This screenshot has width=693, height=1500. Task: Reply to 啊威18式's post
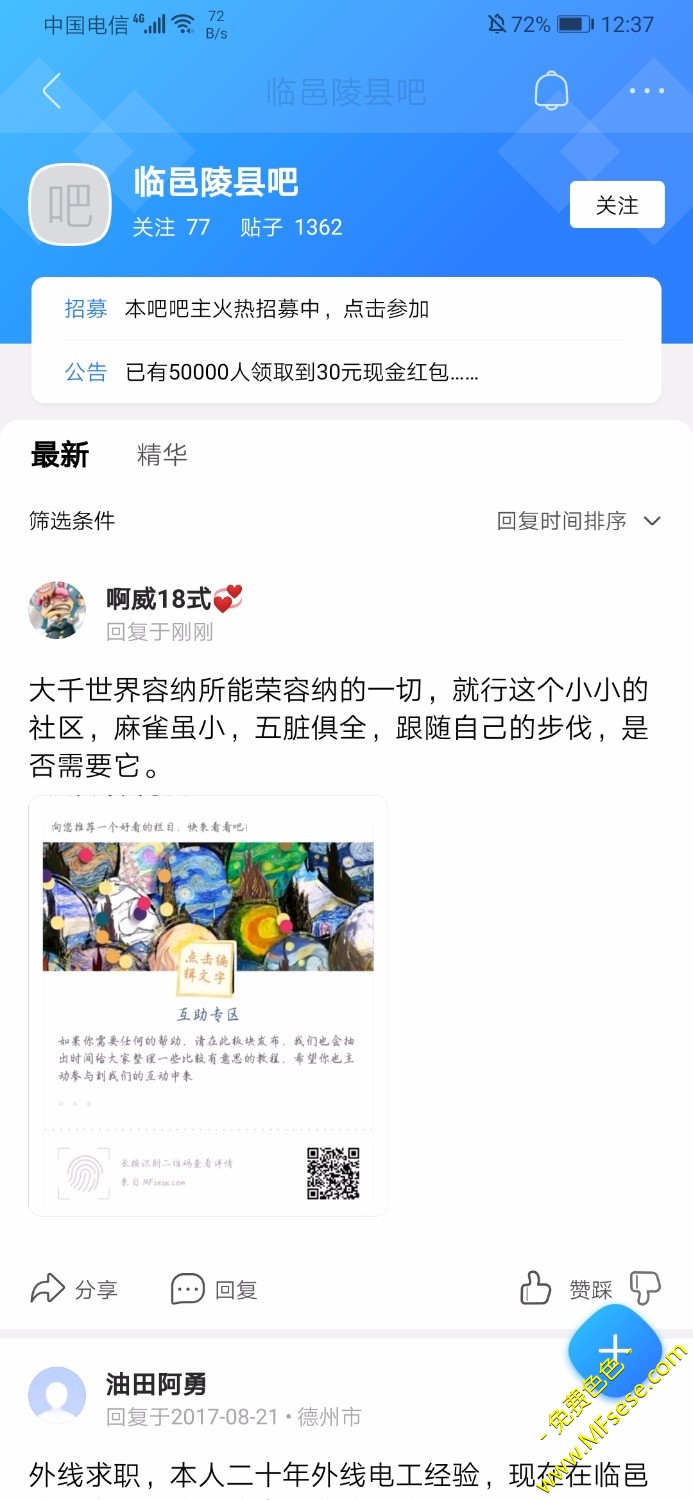214,1289
